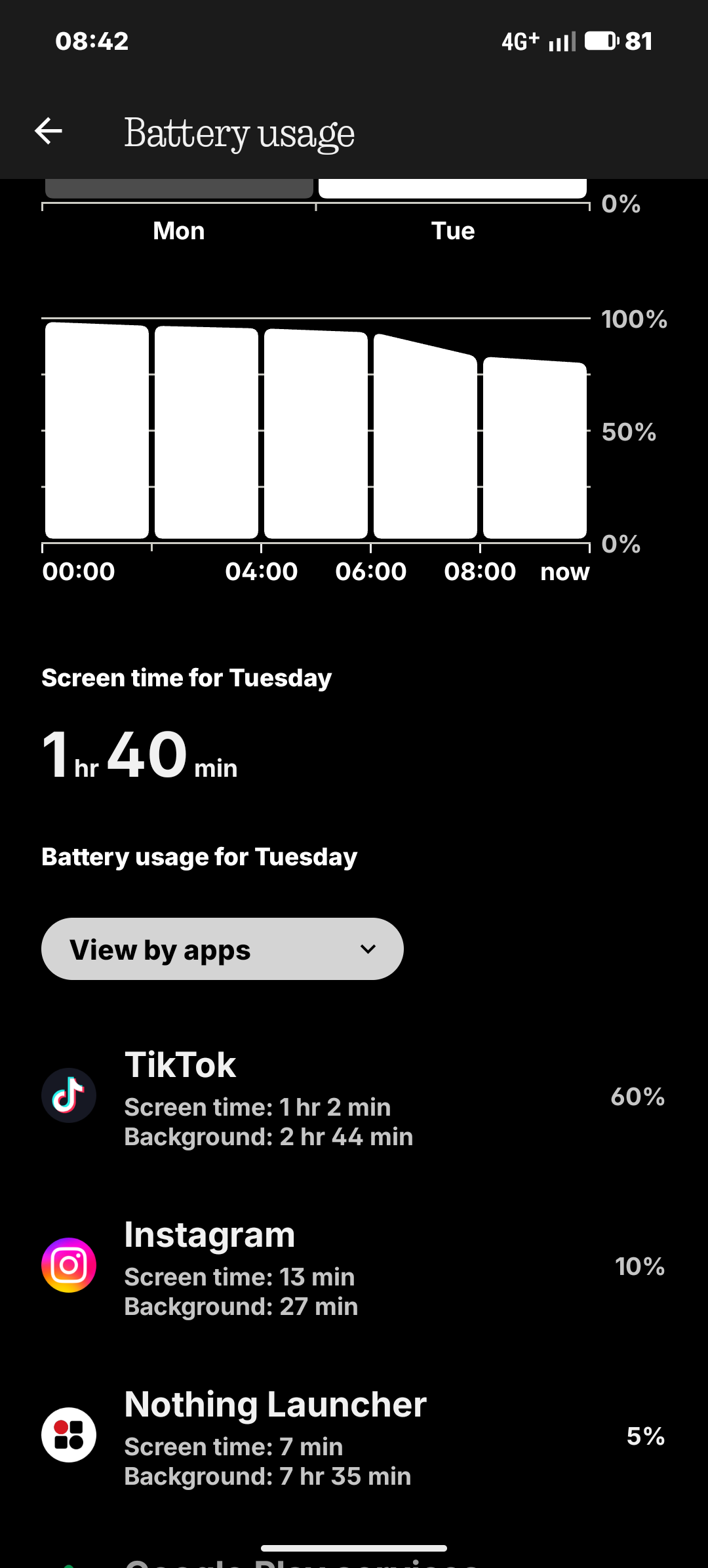Open the View by apps dropdown

222,949
